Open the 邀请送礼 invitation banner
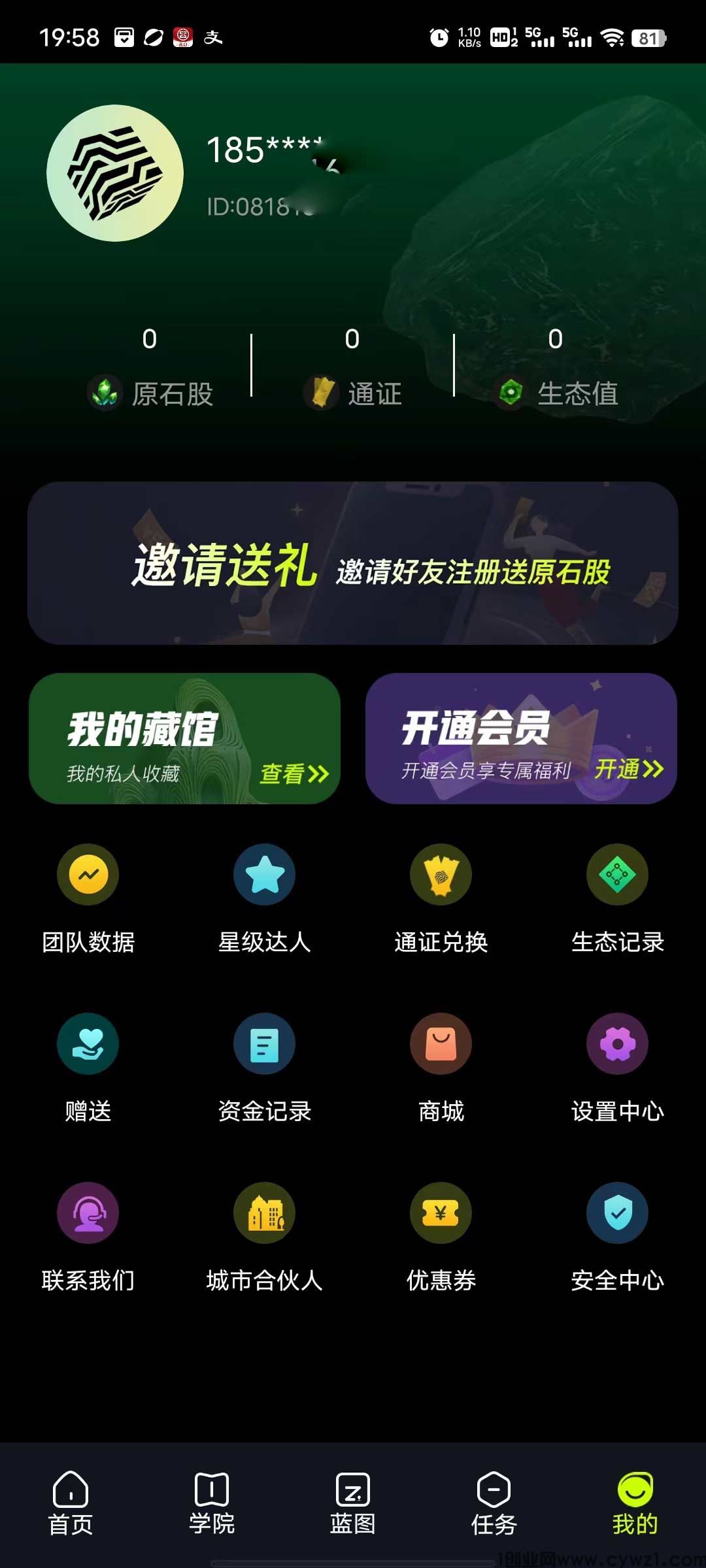The height and width of the screenshot is (1568, 706). pyautogui.click(x=353, y=563)
